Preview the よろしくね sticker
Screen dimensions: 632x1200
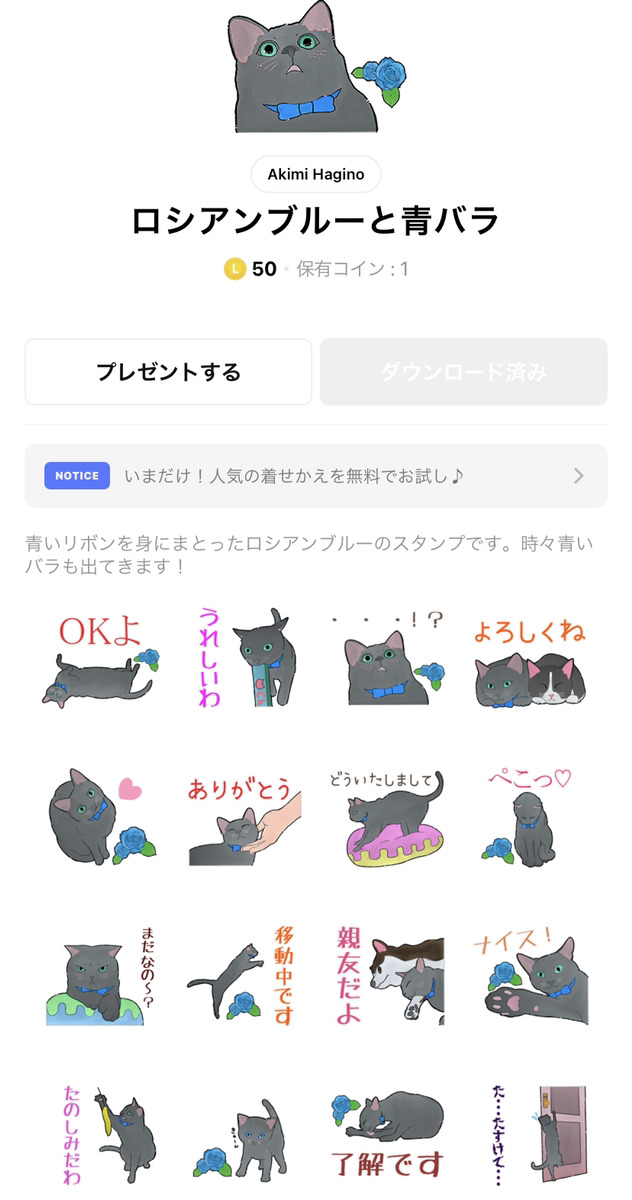tap(528, 658)
